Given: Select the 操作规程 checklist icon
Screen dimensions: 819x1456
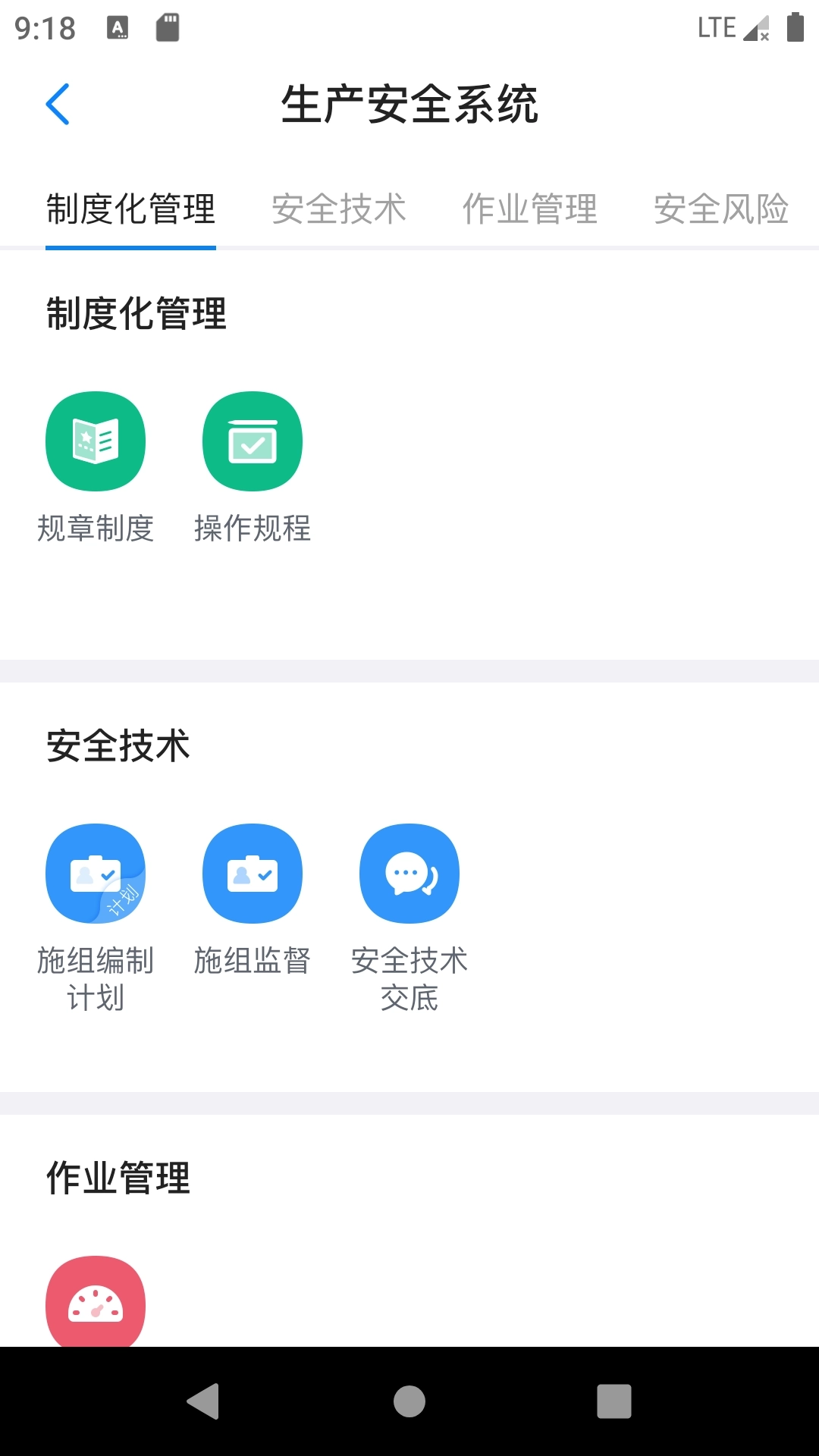Looking at the screenshot, I should click(x=253, y=441).
